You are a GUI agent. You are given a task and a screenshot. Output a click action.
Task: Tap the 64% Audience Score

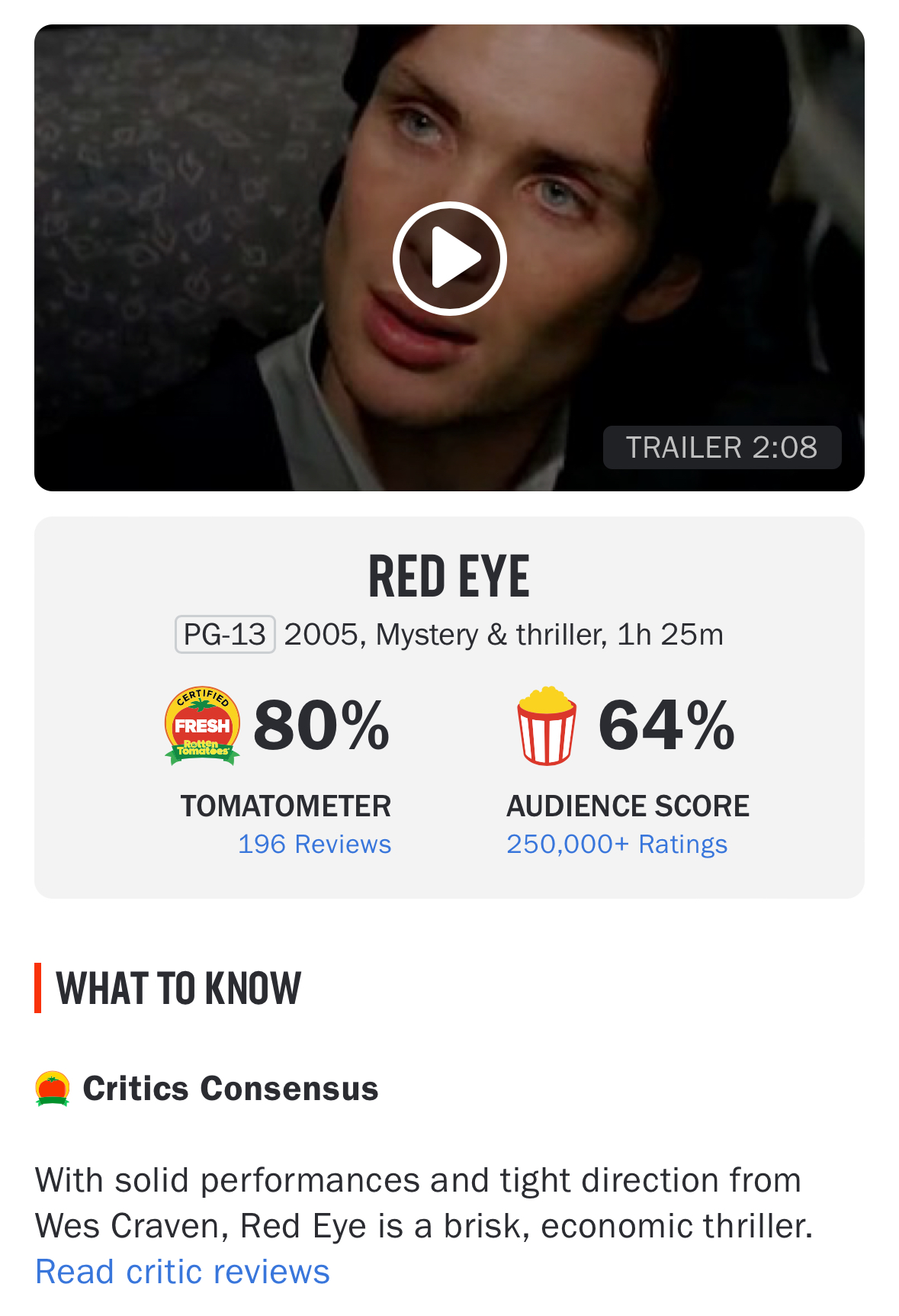pyautogui.click(x=666, y=725)
